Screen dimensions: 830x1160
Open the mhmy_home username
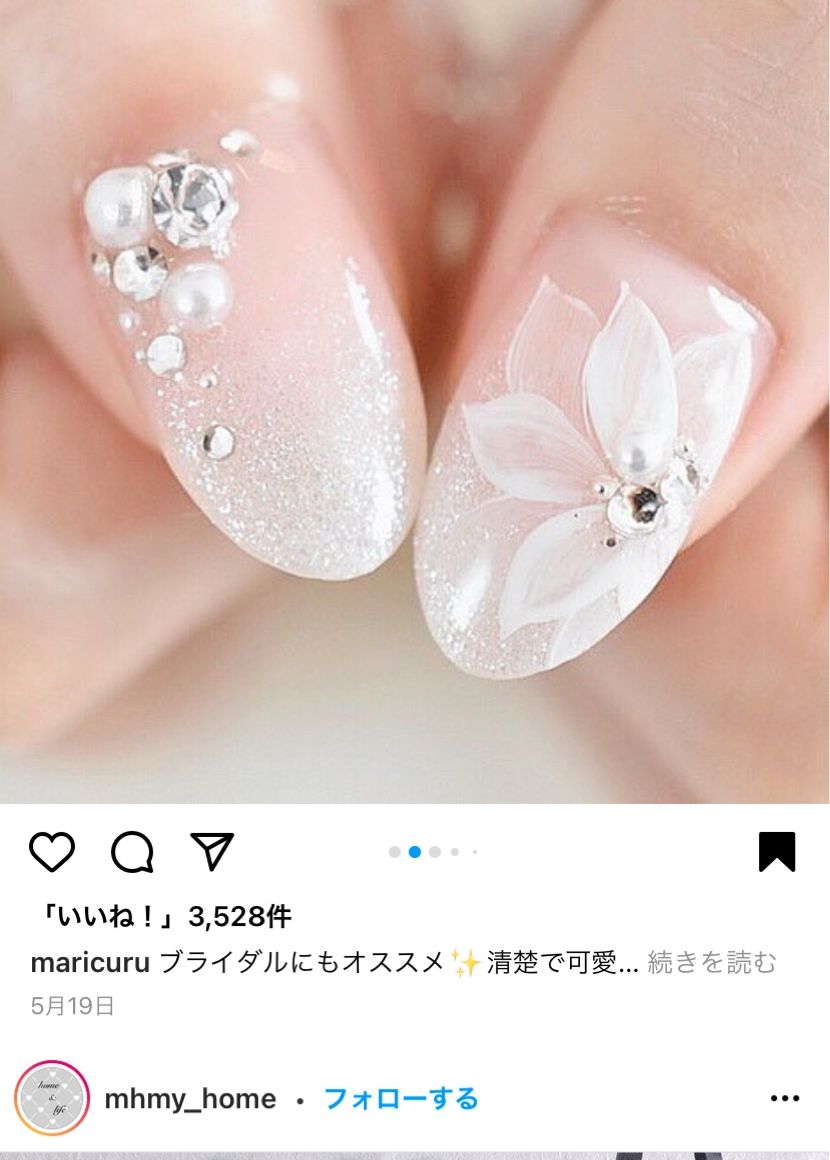(190, 1099)
